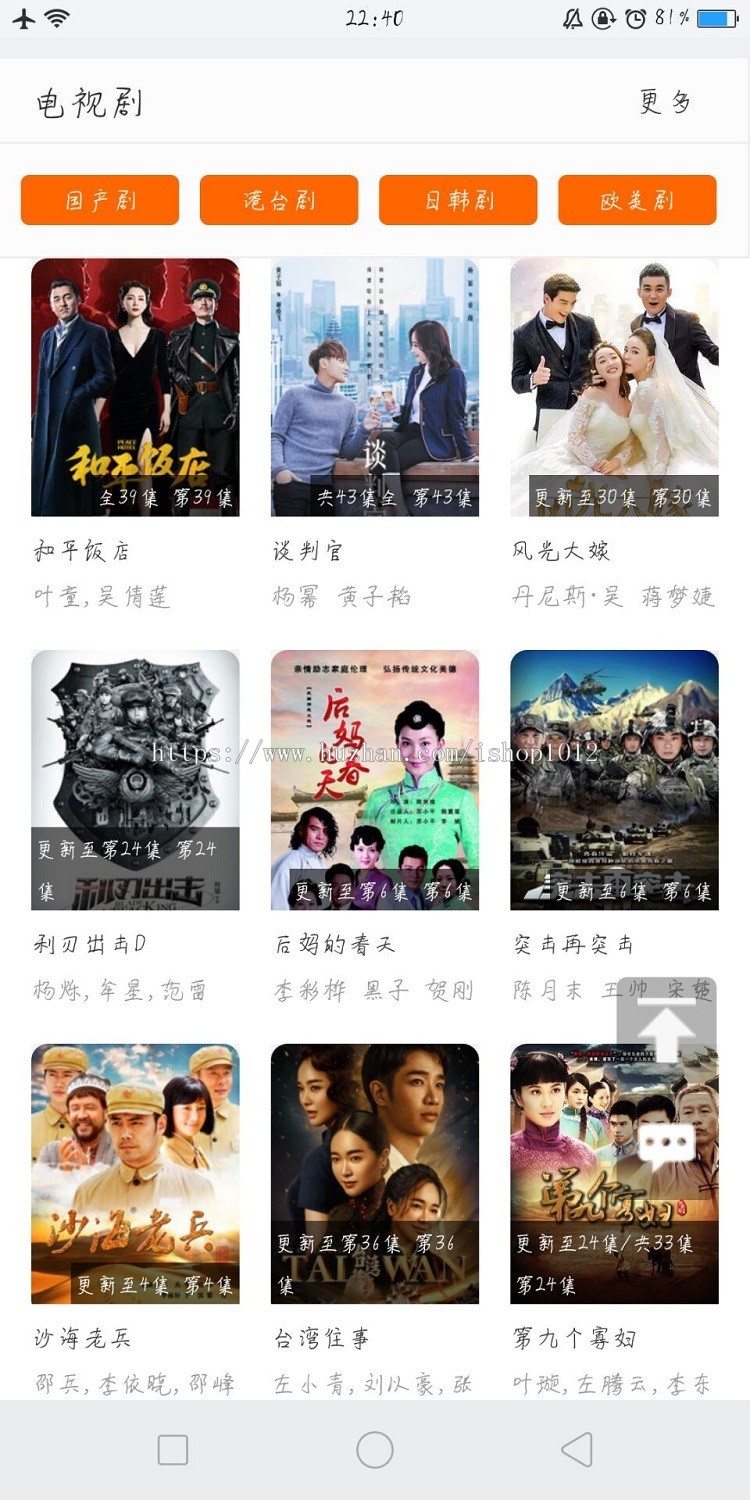Screen dimensions: 750x1500
Task: Switch to the 港台剧 category
Action: coord(278,200)
